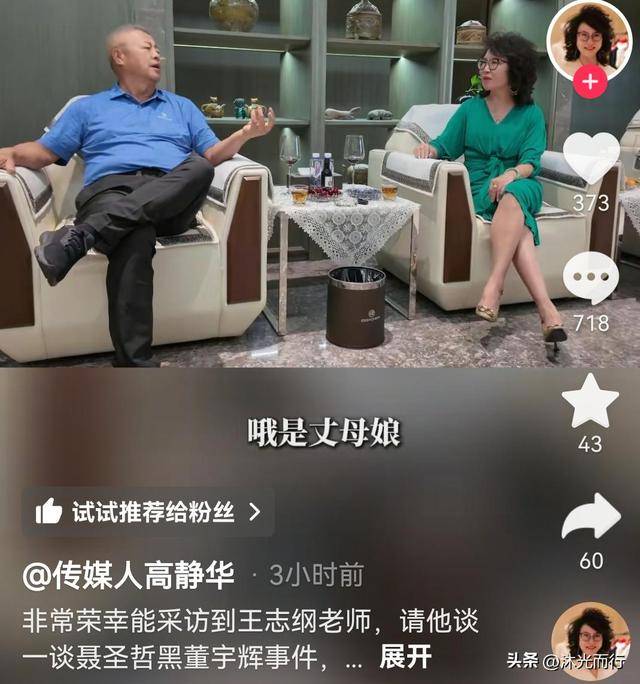This screenshot has width=640, height=684.
Task: Open the round sound disc at bottom
Action: coord(590,640)
